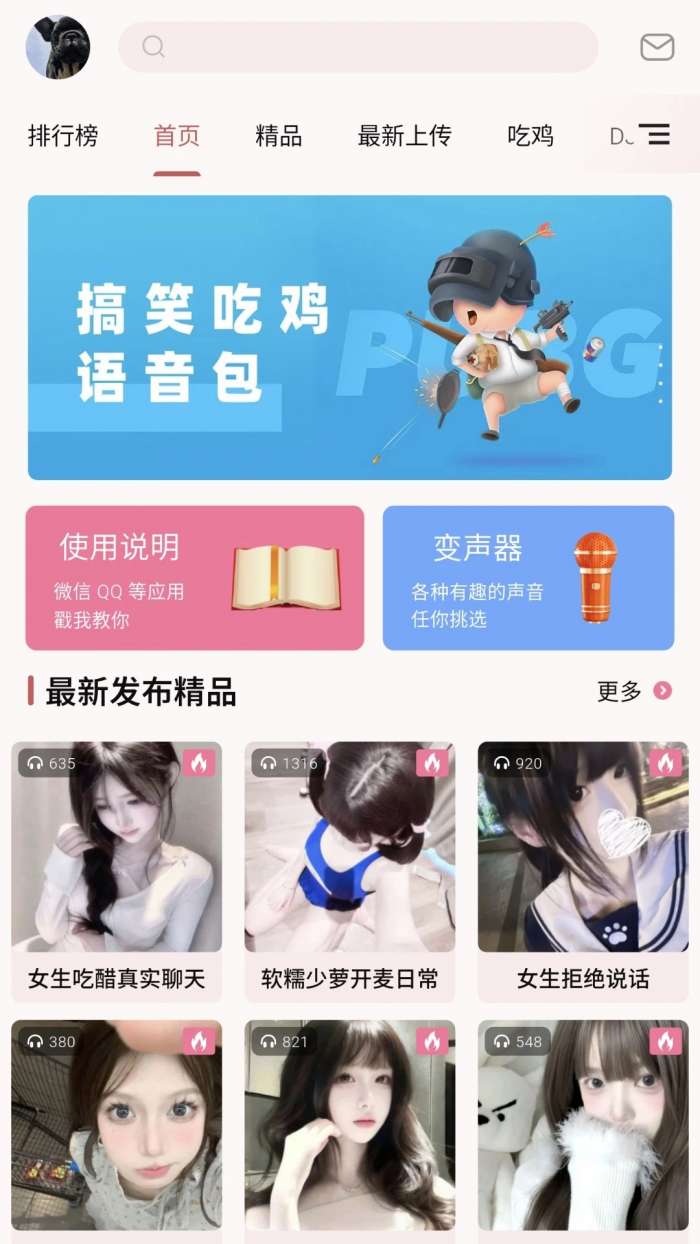Screen dimensions: 700x1244
Task: Open the 软糯少萝开麦日常 voice pack
Action: pyautogui.click(x=350, y=870)
